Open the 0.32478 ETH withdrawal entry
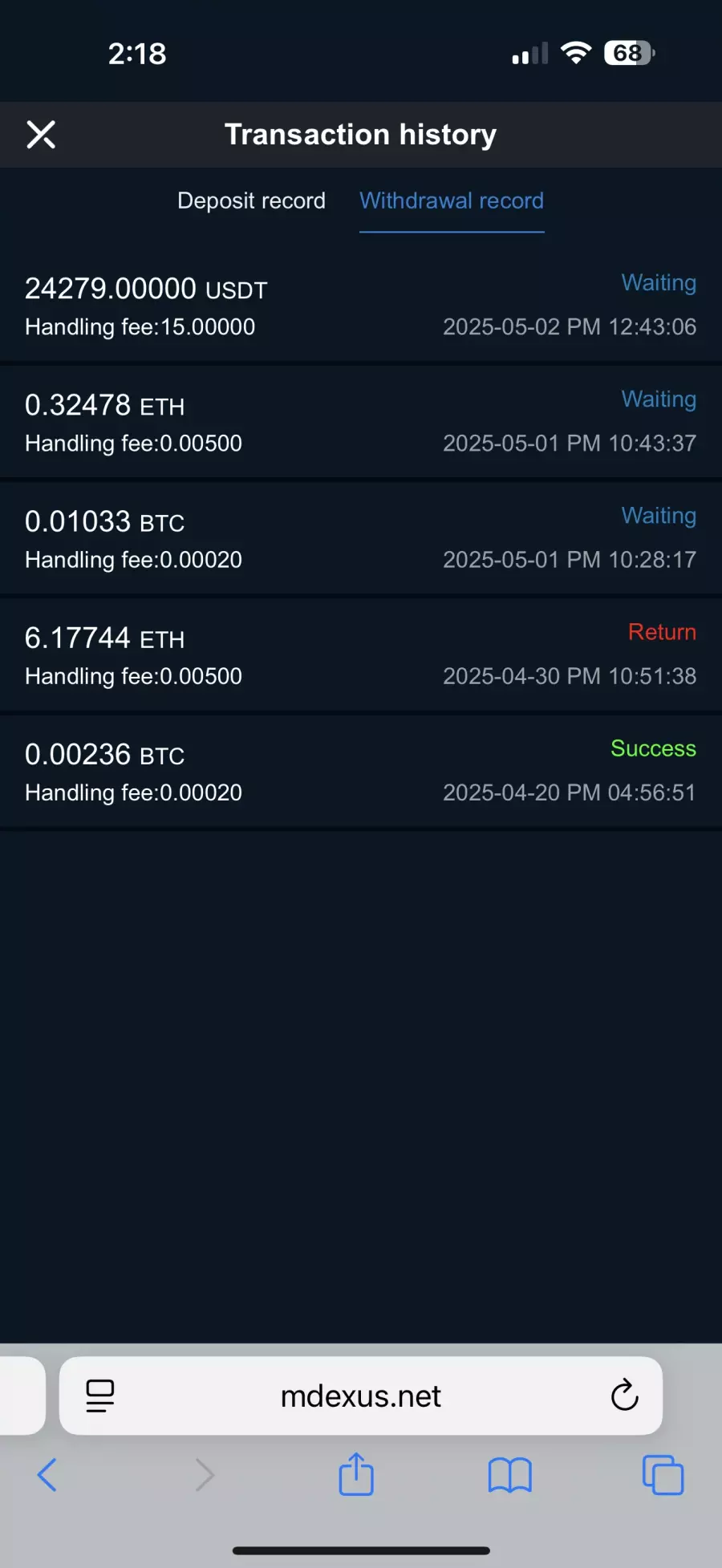Screen dimensions: 722x1568 pyautogui.click(x=361, y=422)
